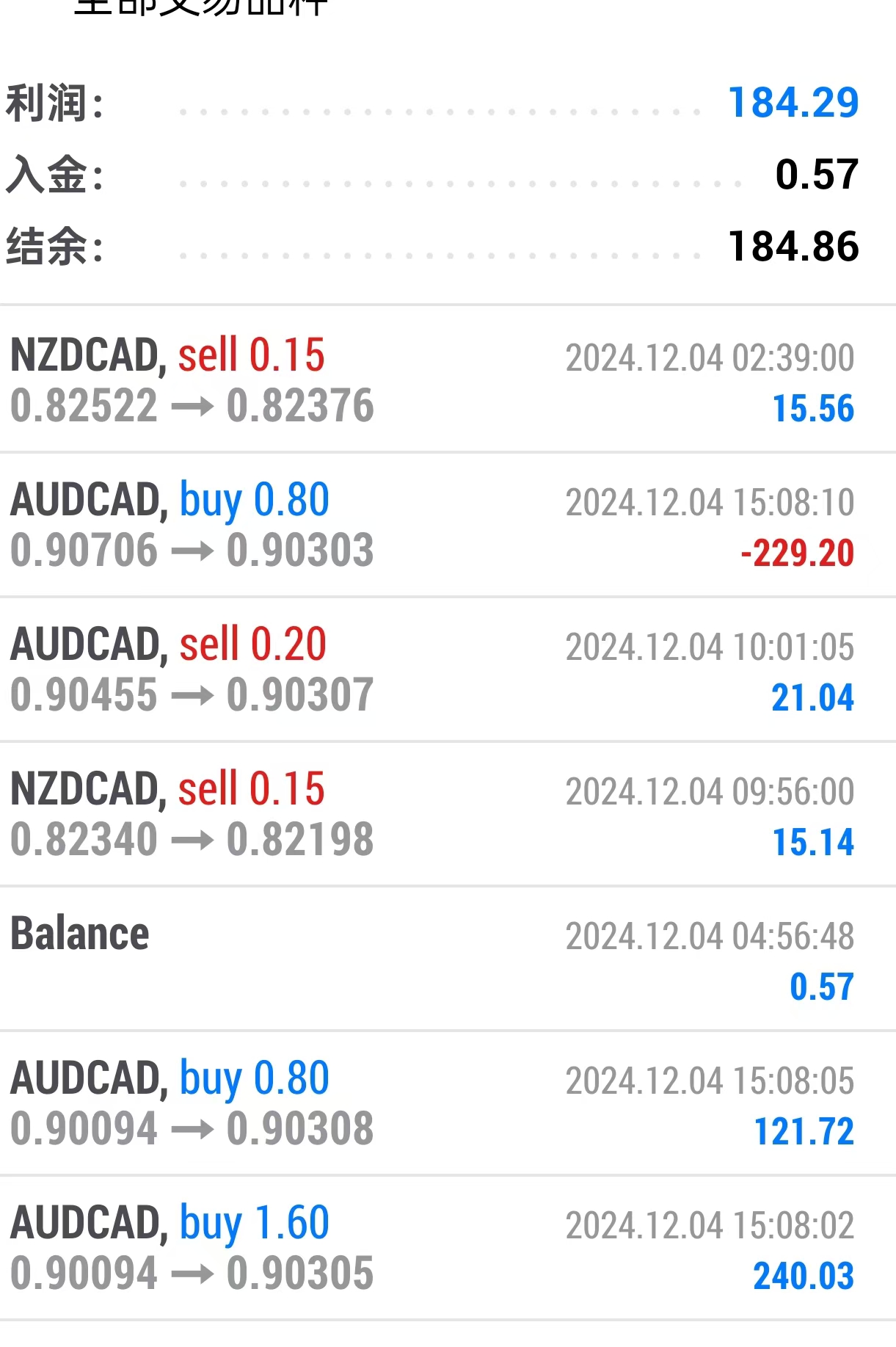Viewport: 896px width, 1347px height.
Task: Open the AUDCAD buy 1.60 trade row
Action: pyautogui.click(x=448, y=1248)
